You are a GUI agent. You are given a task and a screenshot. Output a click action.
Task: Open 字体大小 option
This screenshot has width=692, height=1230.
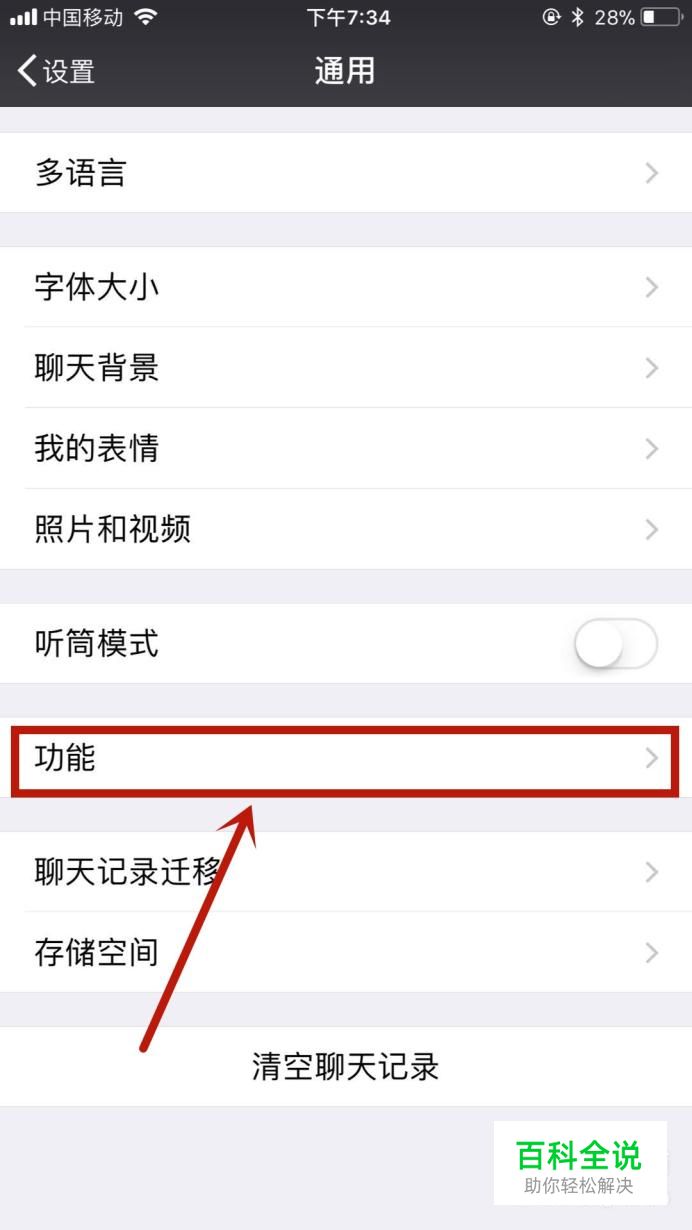pos(345,287)
